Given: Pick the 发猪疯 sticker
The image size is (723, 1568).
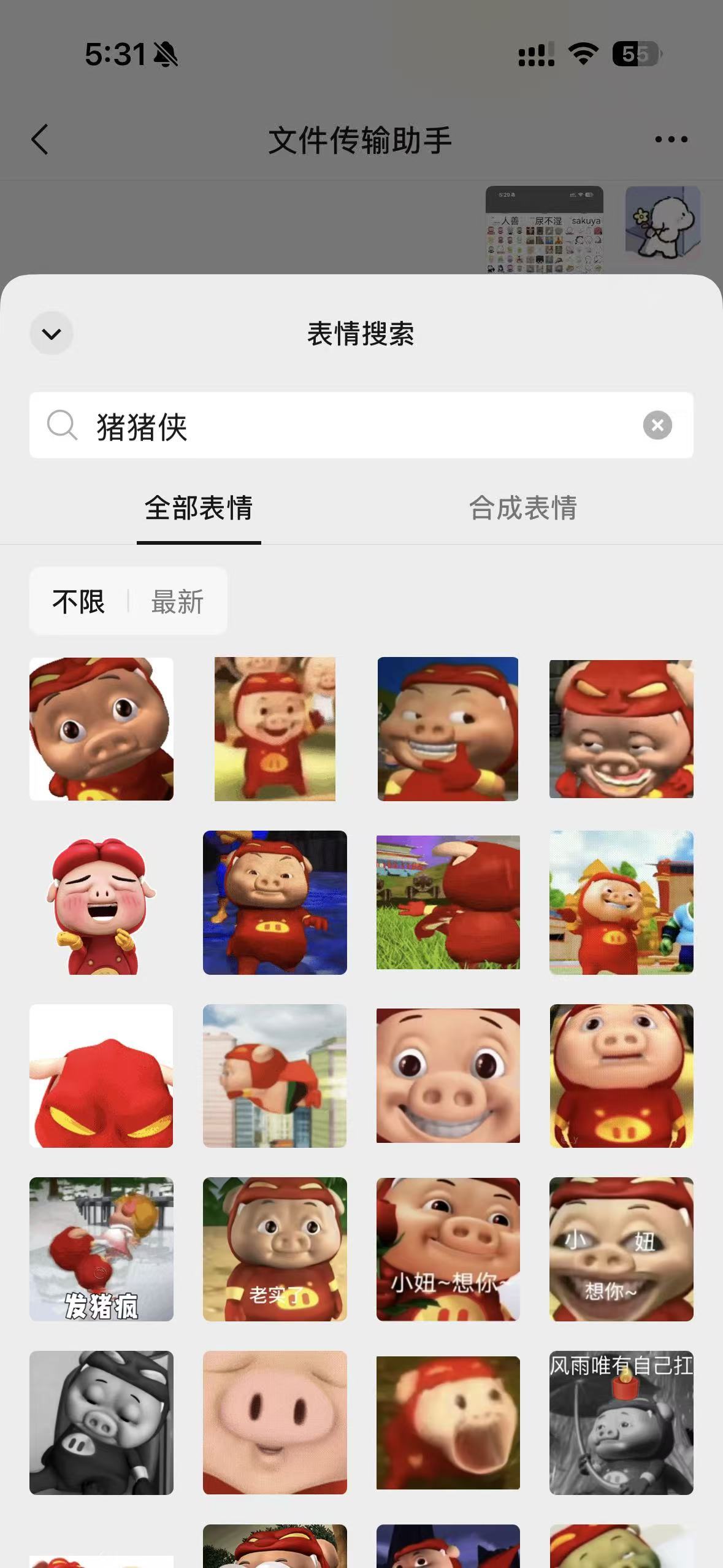Looking at the screenshot, I should pyautogui.click(x=101, y=1249).
